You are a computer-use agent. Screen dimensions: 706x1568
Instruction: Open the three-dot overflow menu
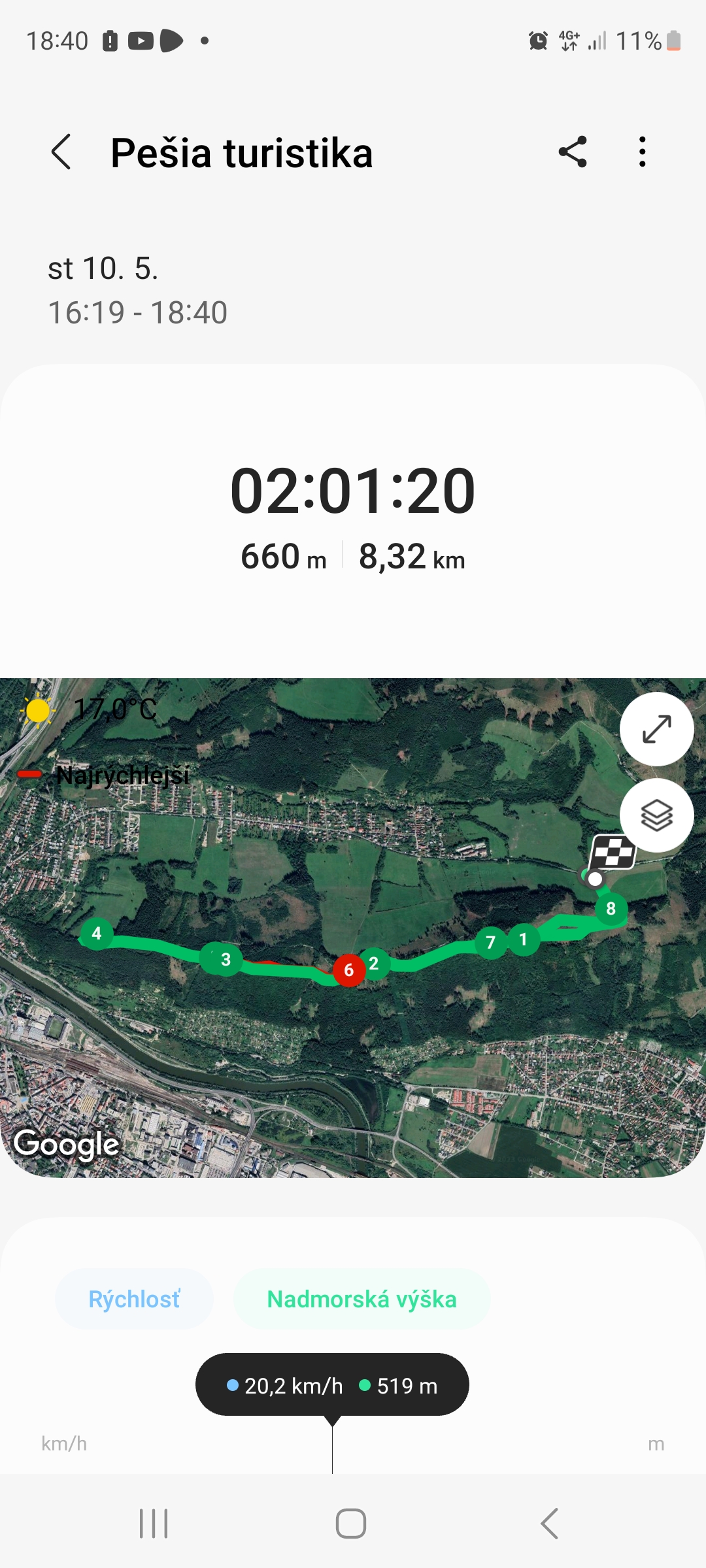[643, 152]
